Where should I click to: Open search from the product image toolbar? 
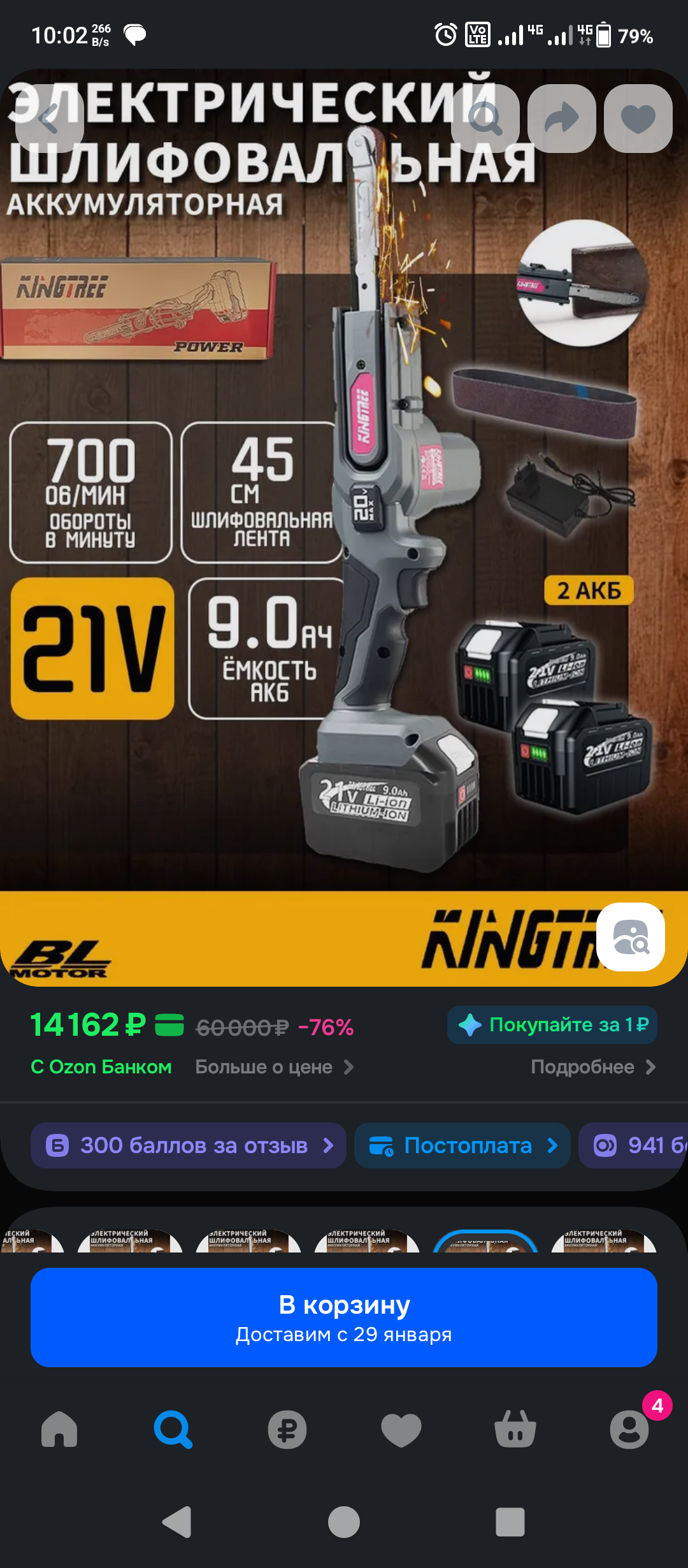click(485, 119)
